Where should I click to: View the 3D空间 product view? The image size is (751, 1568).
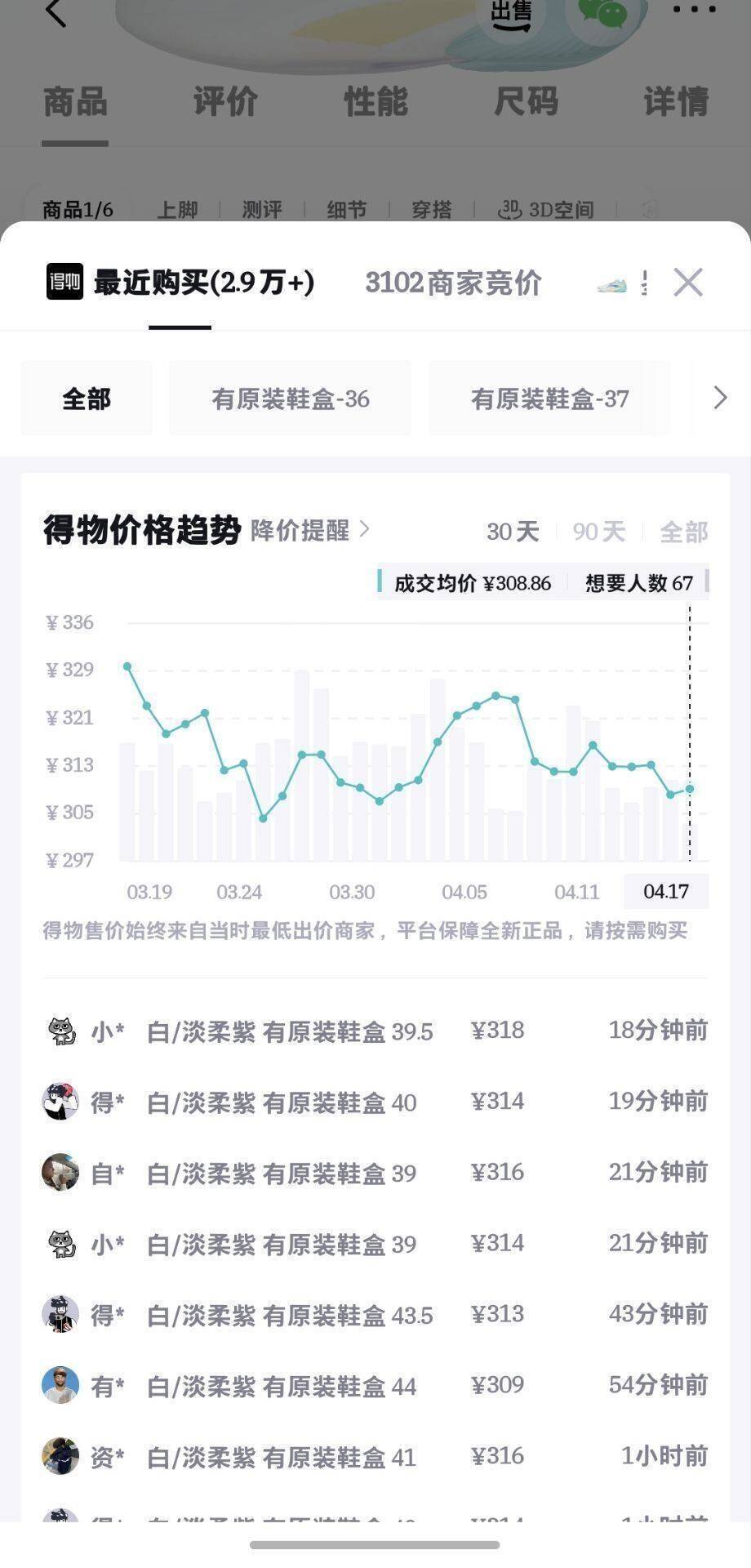[x=545, y=210]
